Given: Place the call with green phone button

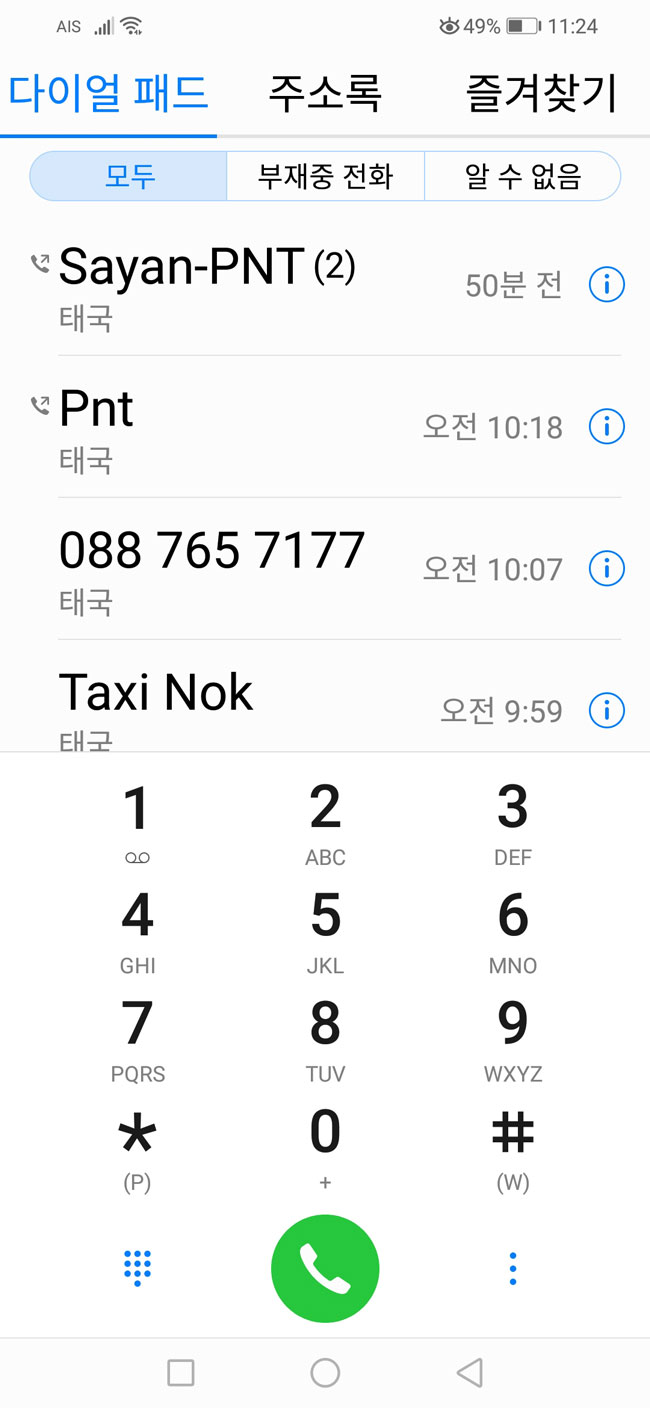Looking at the screenshot, I should pyautogui.click(x=325, y=1268).
